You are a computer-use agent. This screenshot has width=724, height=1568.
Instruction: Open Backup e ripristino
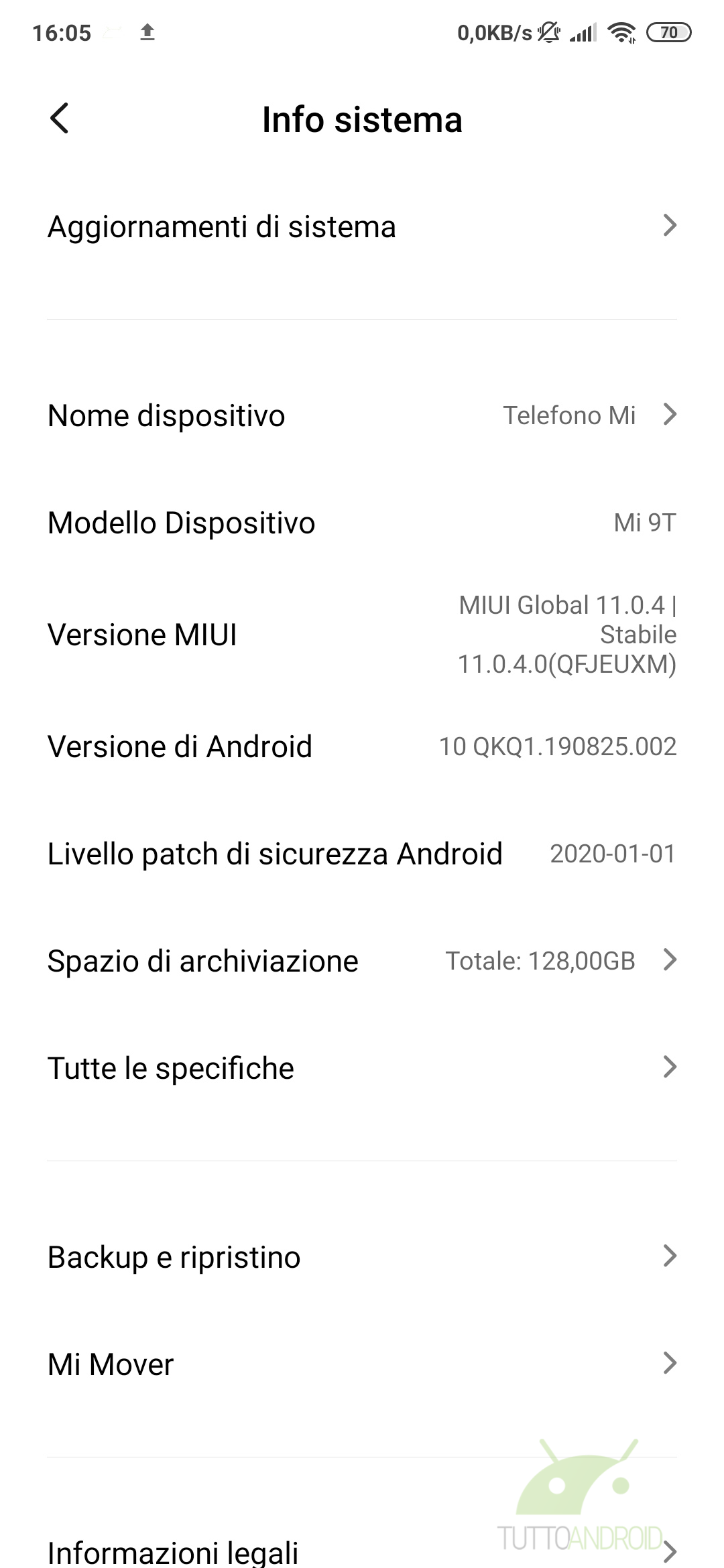(362, 1257)
